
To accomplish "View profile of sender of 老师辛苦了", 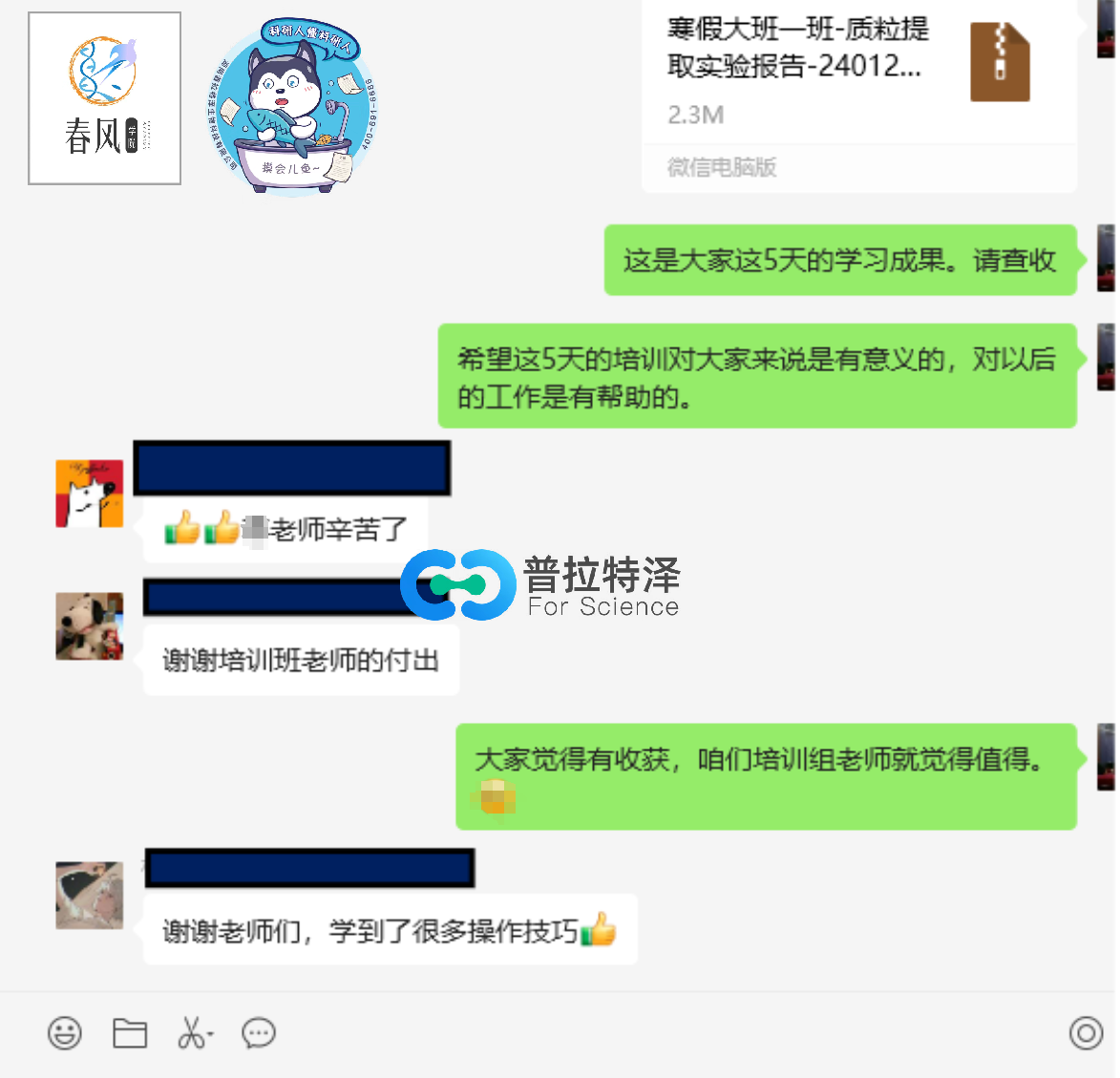I will pos(90,494).
